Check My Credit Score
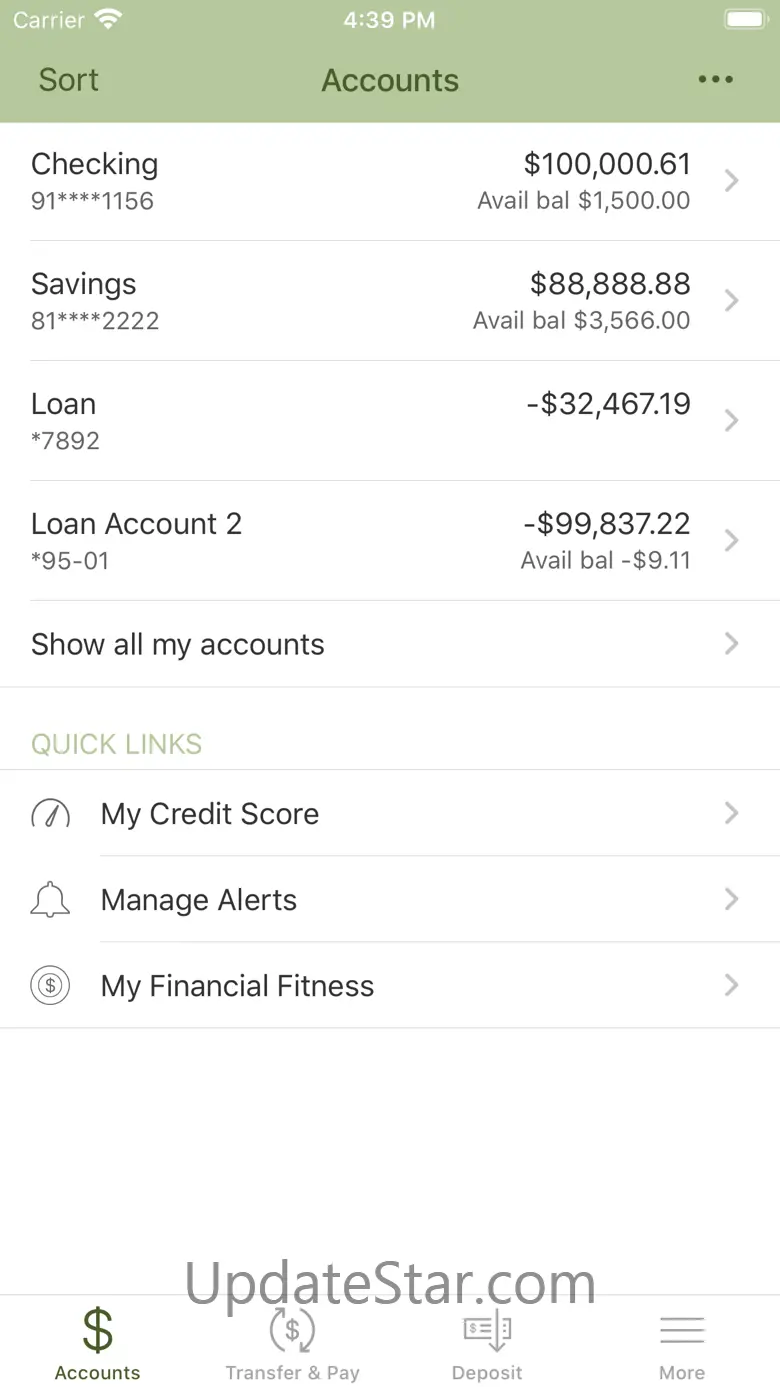 pyautogui.click(x=390, y=814)
